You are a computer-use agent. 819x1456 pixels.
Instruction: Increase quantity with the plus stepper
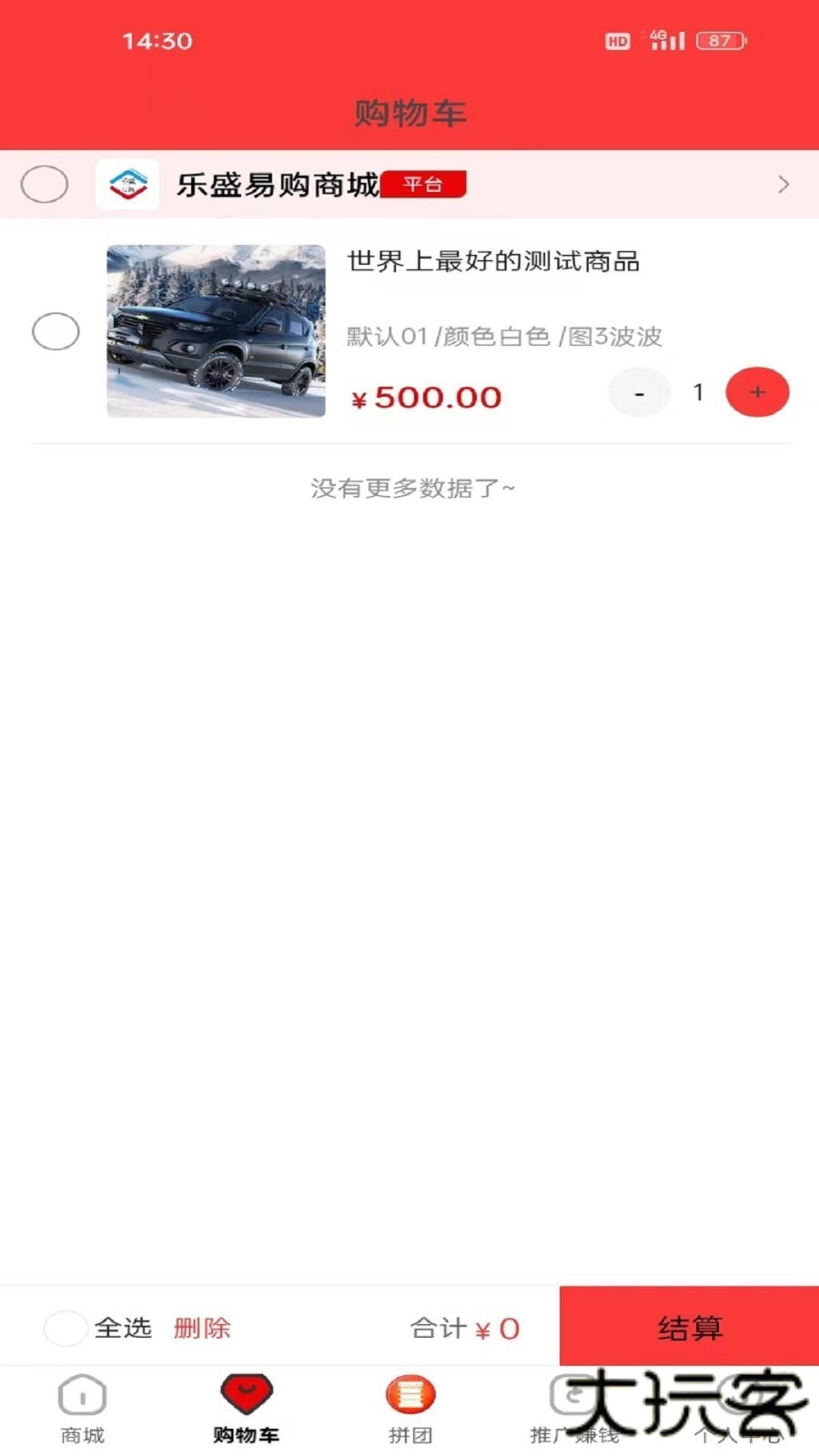(757, 392)
